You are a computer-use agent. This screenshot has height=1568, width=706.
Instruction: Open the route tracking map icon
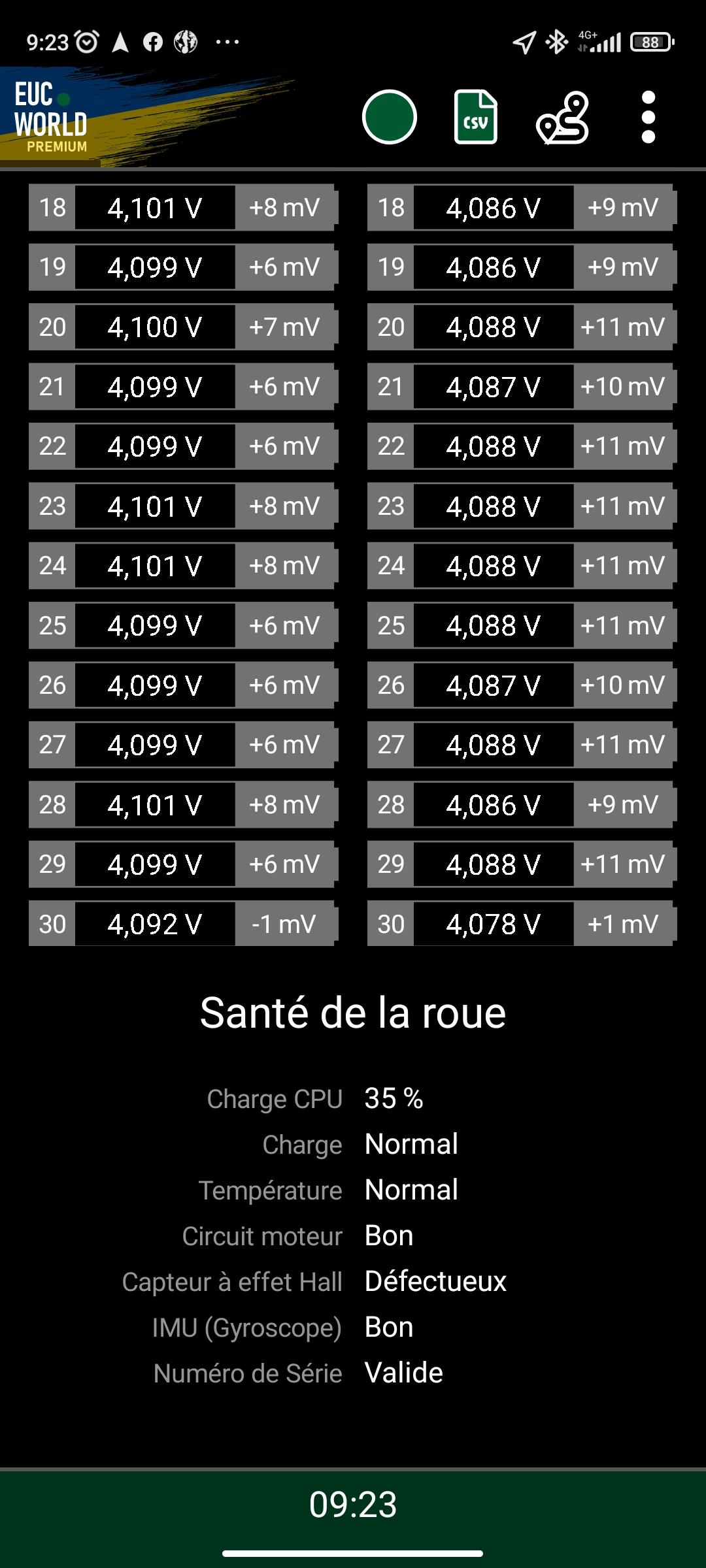(x=562, y=118)
